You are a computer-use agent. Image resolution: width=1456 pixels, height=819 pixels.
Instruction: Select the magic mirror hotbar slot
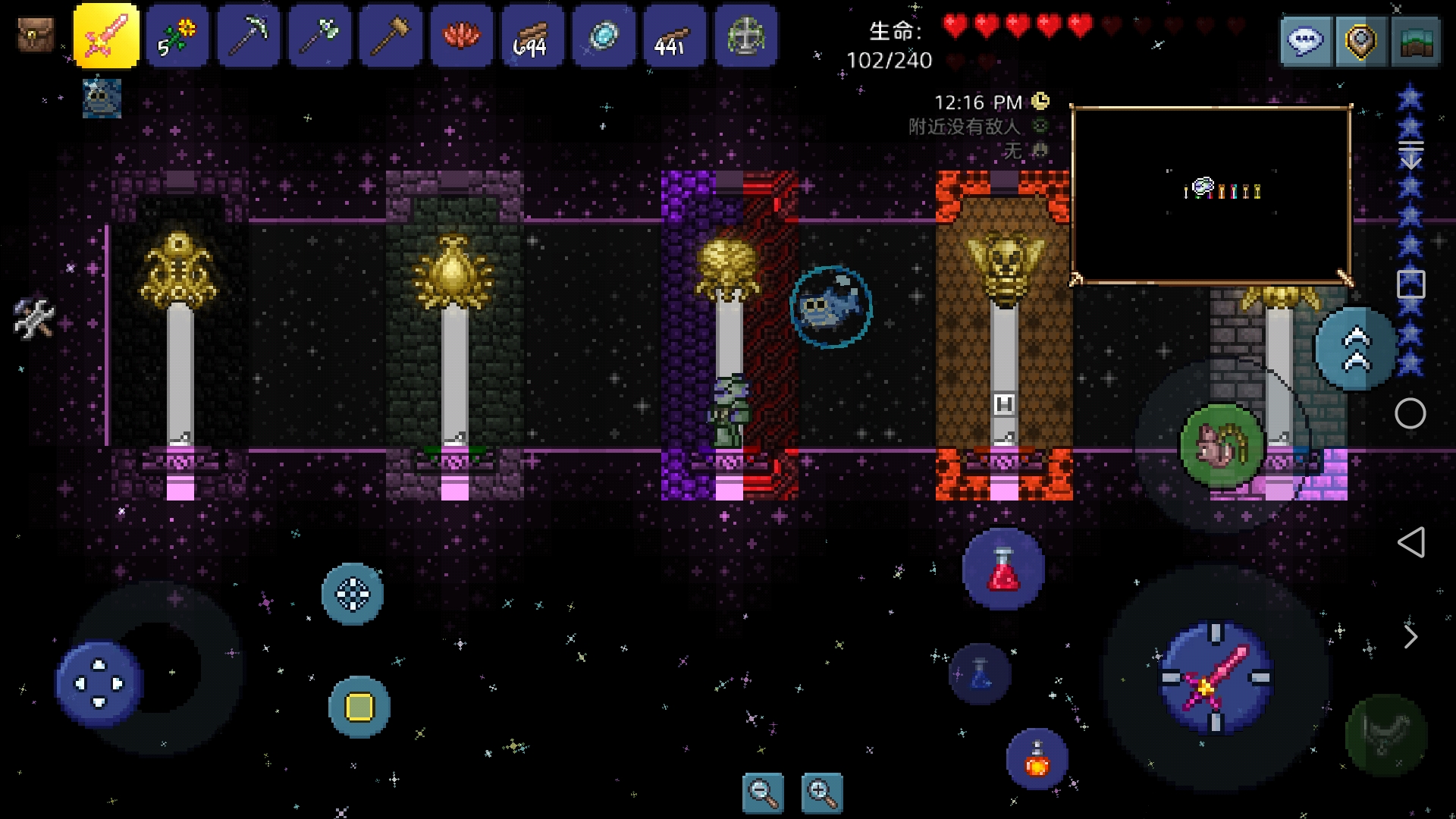pos(603,36)
